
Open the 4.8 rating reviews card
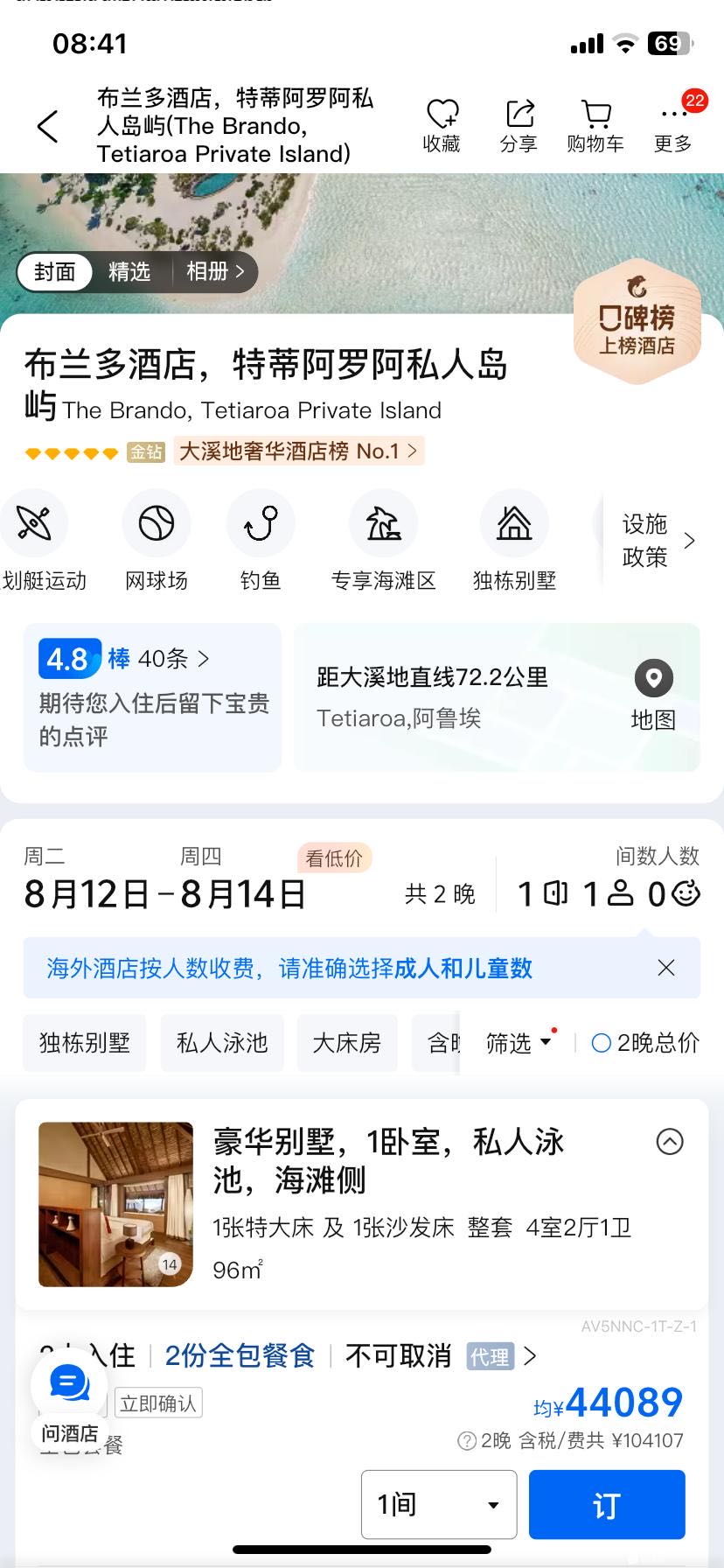click(153, 697)
